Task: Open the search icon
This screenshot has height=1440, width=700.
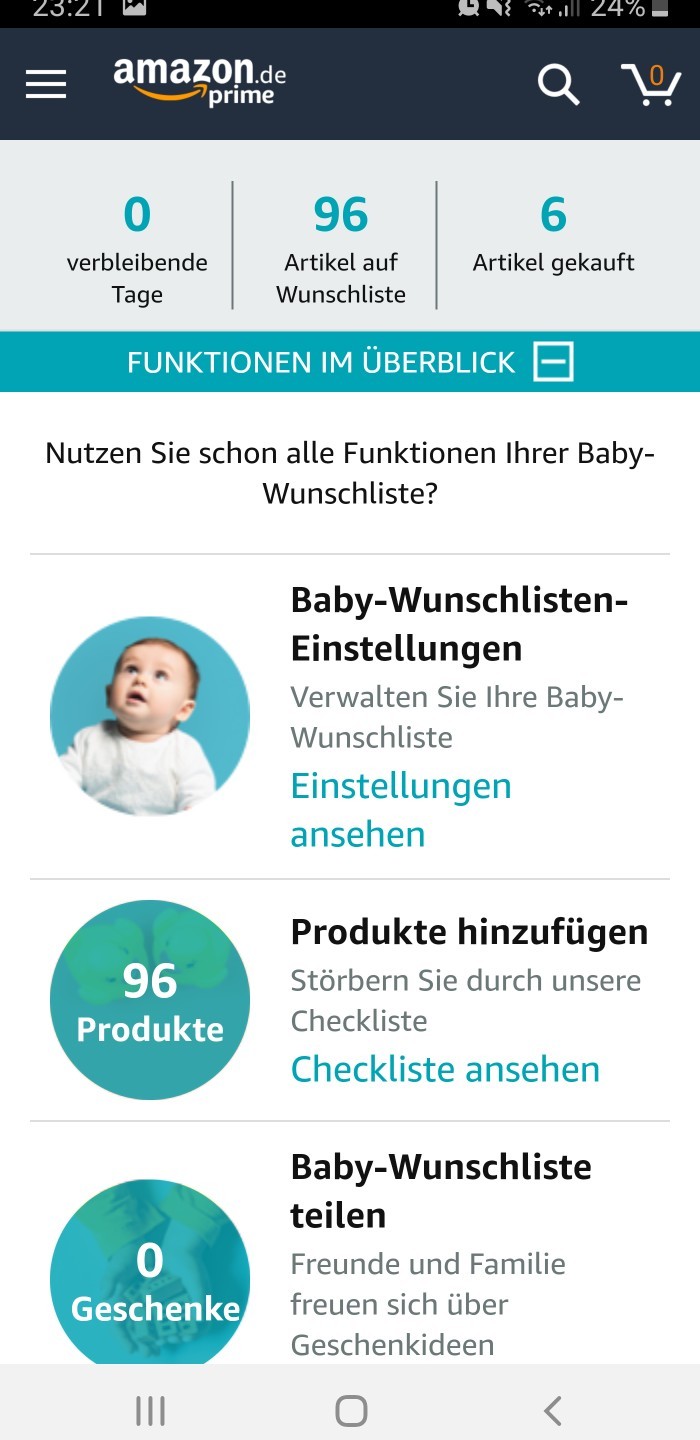Action: click(x=558, y=85)
